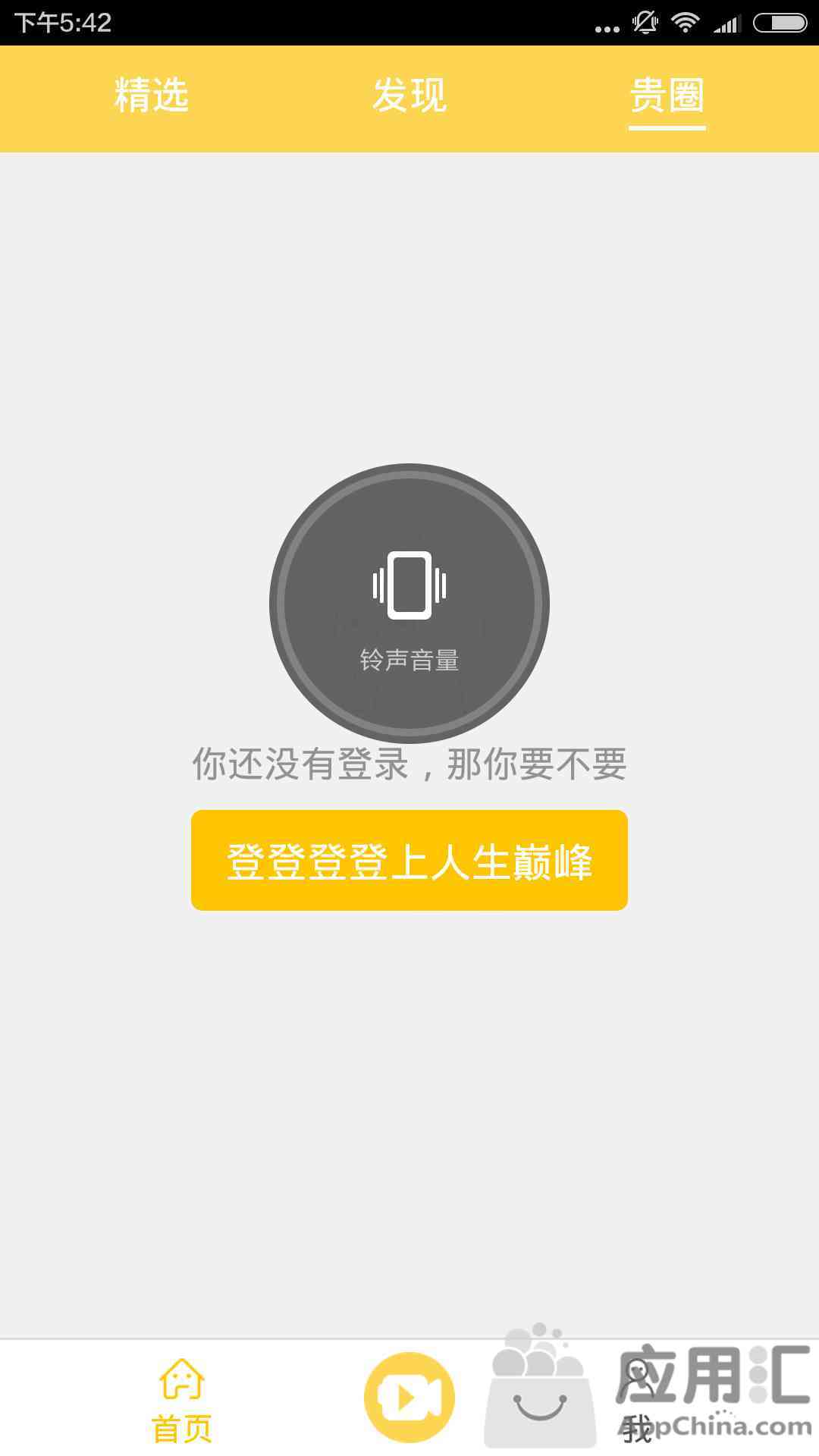819x1456 pixels.
Task: Tap the 登登登登上人生巅峰 login button
Action: click(x=409, y=860)
